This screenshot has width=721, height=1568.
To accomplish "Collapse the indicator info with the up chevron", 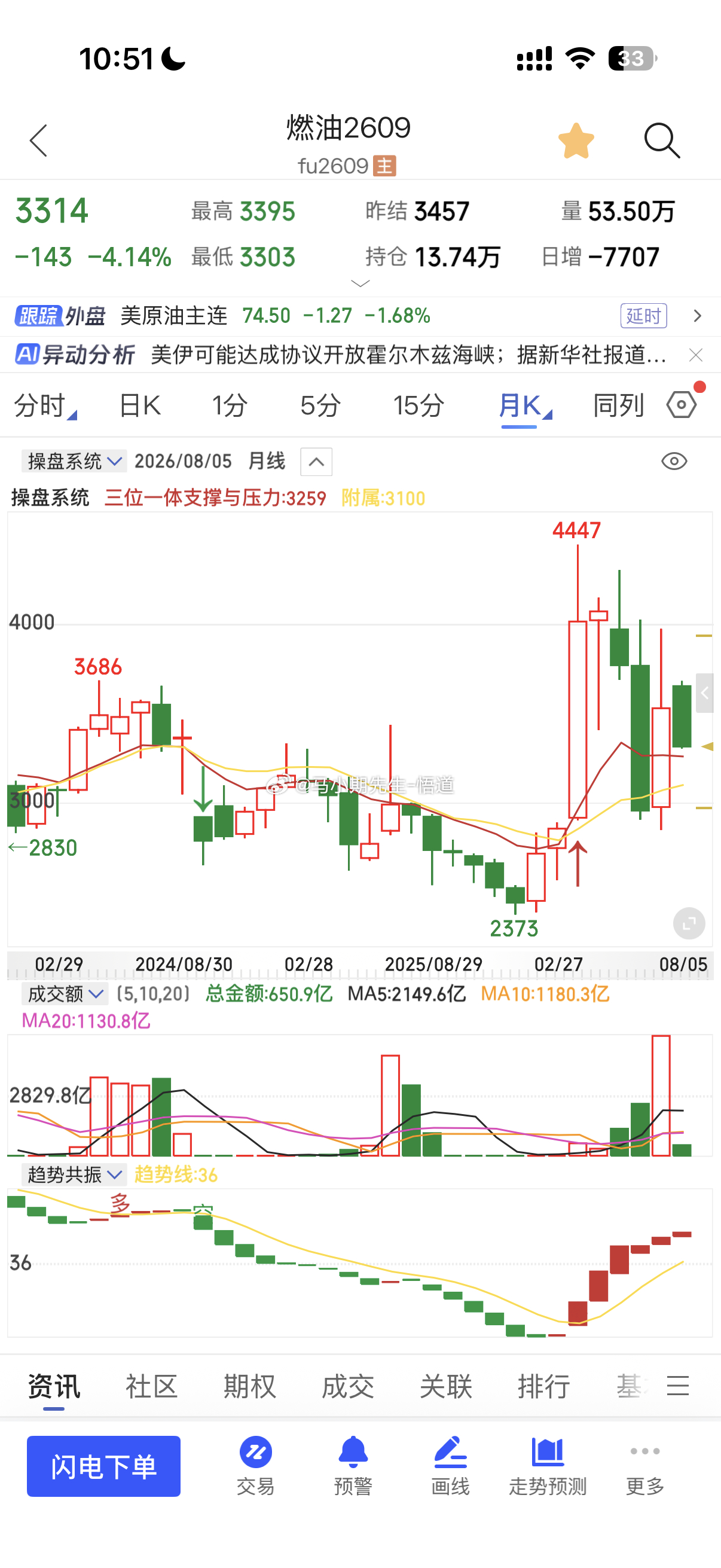I will [316, 462].
